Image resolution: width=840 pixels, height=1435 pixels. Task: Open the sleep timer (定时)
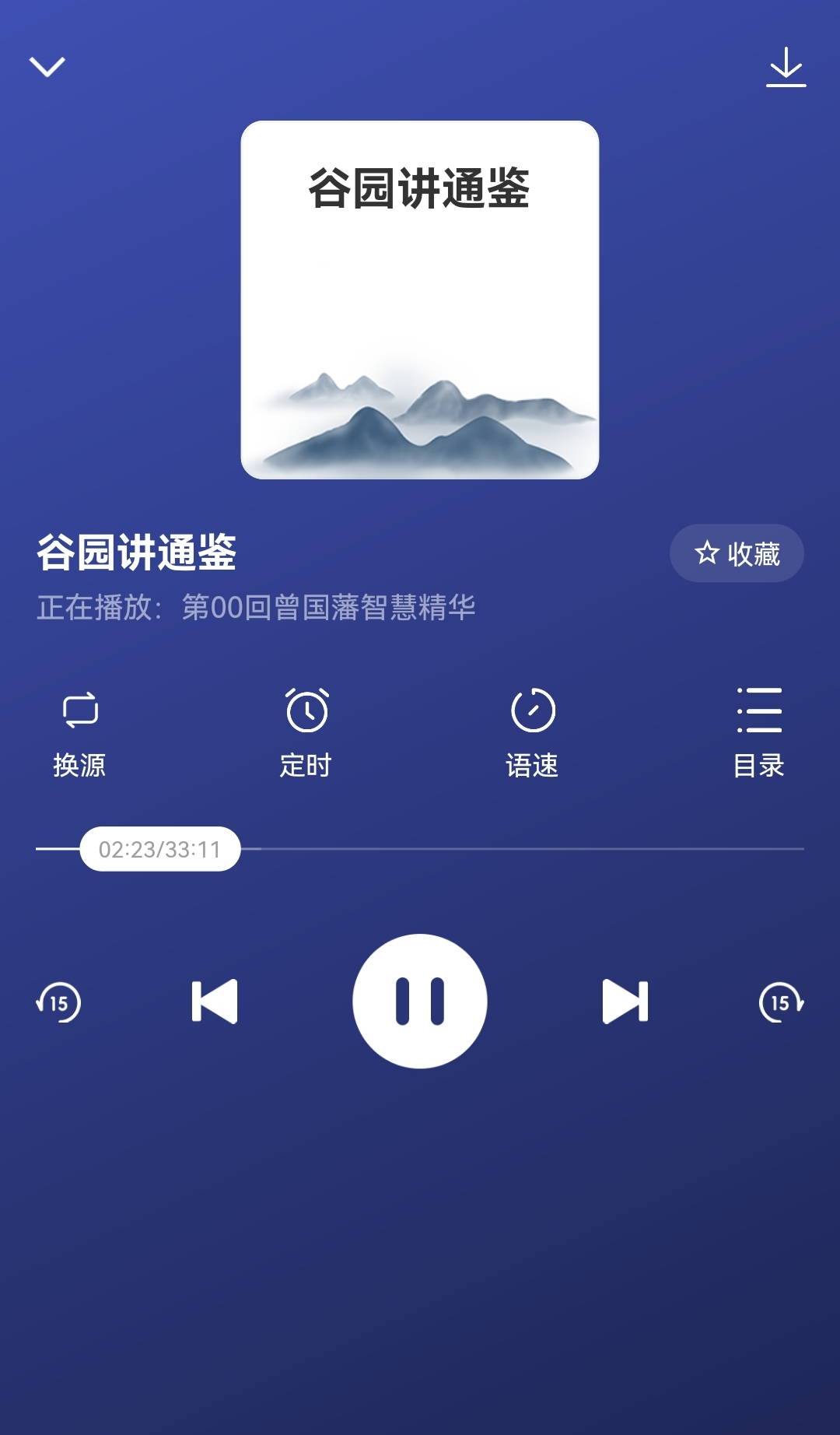tap(306, 732)
